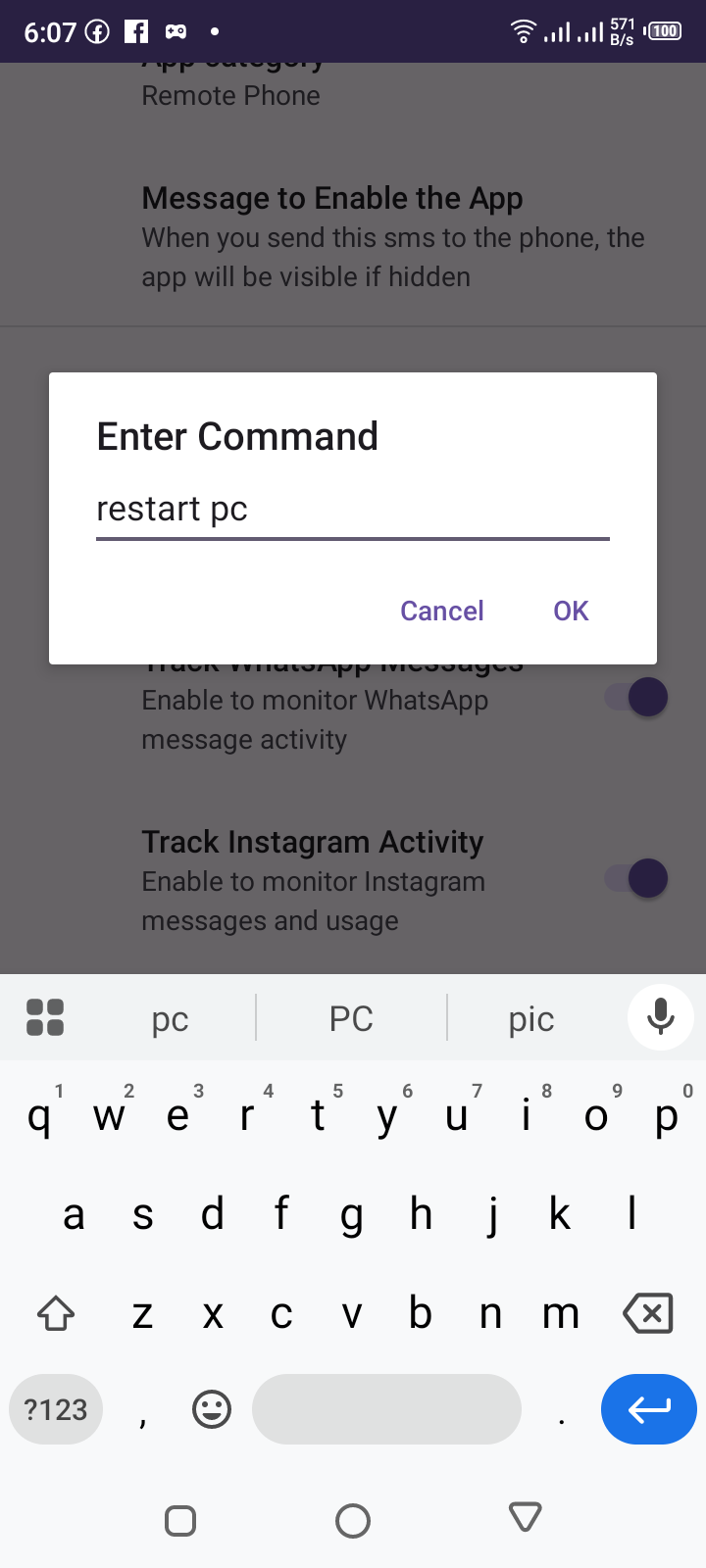Tap Cancel to dismiss the dialog
The width and height of the screenshot is (706, 1568).
[x=441, y=611]
